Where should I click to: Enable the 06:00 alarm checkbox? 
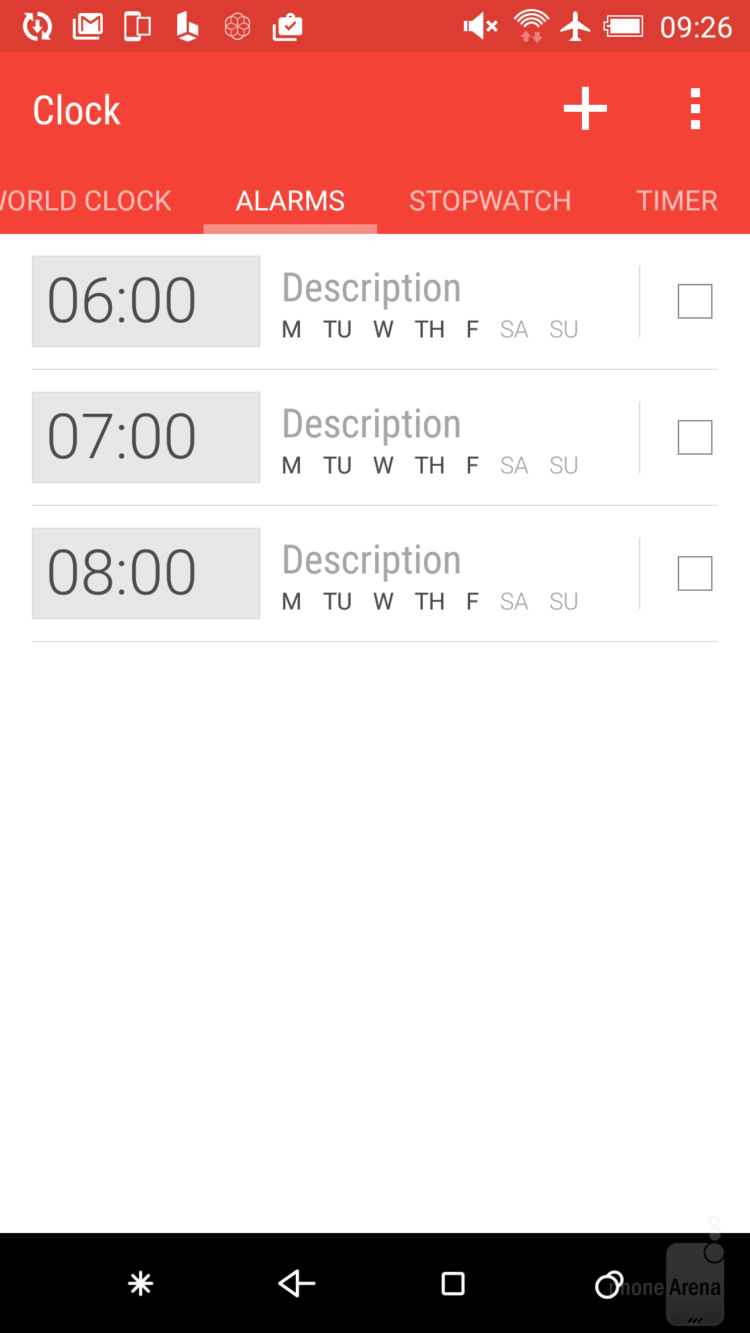point(695,301)
